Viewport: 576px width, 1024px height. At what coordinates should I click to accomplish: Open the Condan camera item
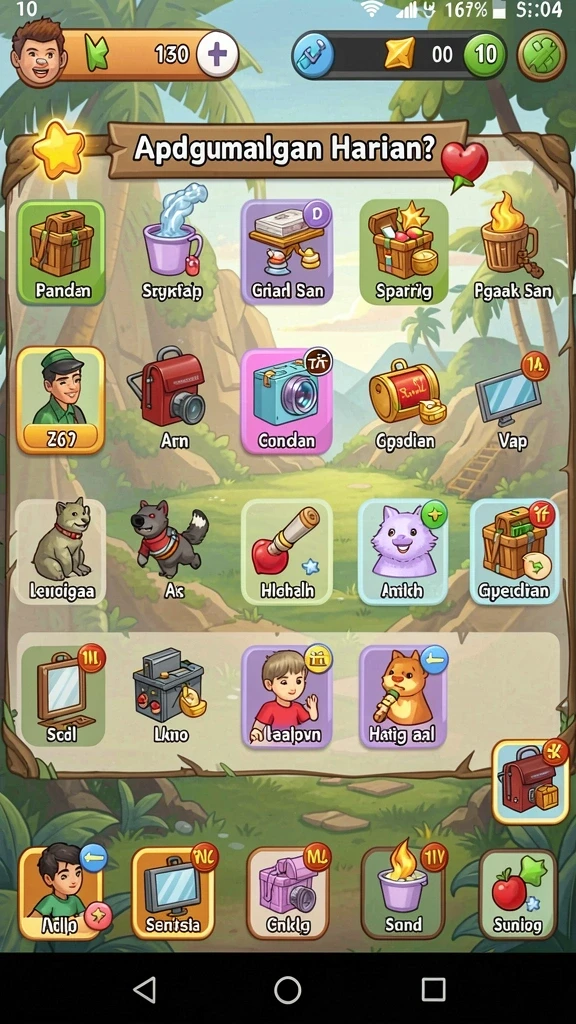click(x=287, y=401)
